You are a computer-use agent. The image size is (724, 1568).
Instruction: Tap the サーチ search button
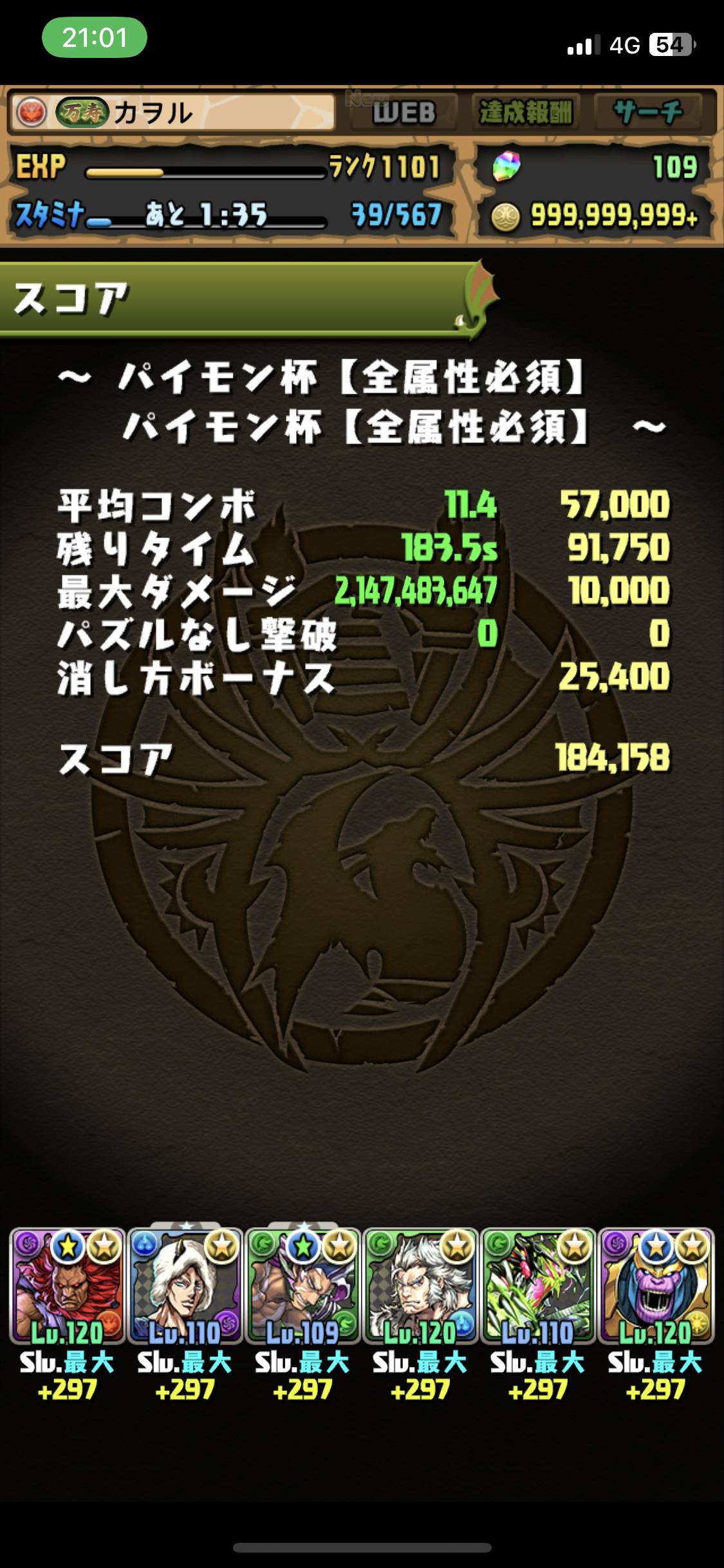(x=647, y=113)
